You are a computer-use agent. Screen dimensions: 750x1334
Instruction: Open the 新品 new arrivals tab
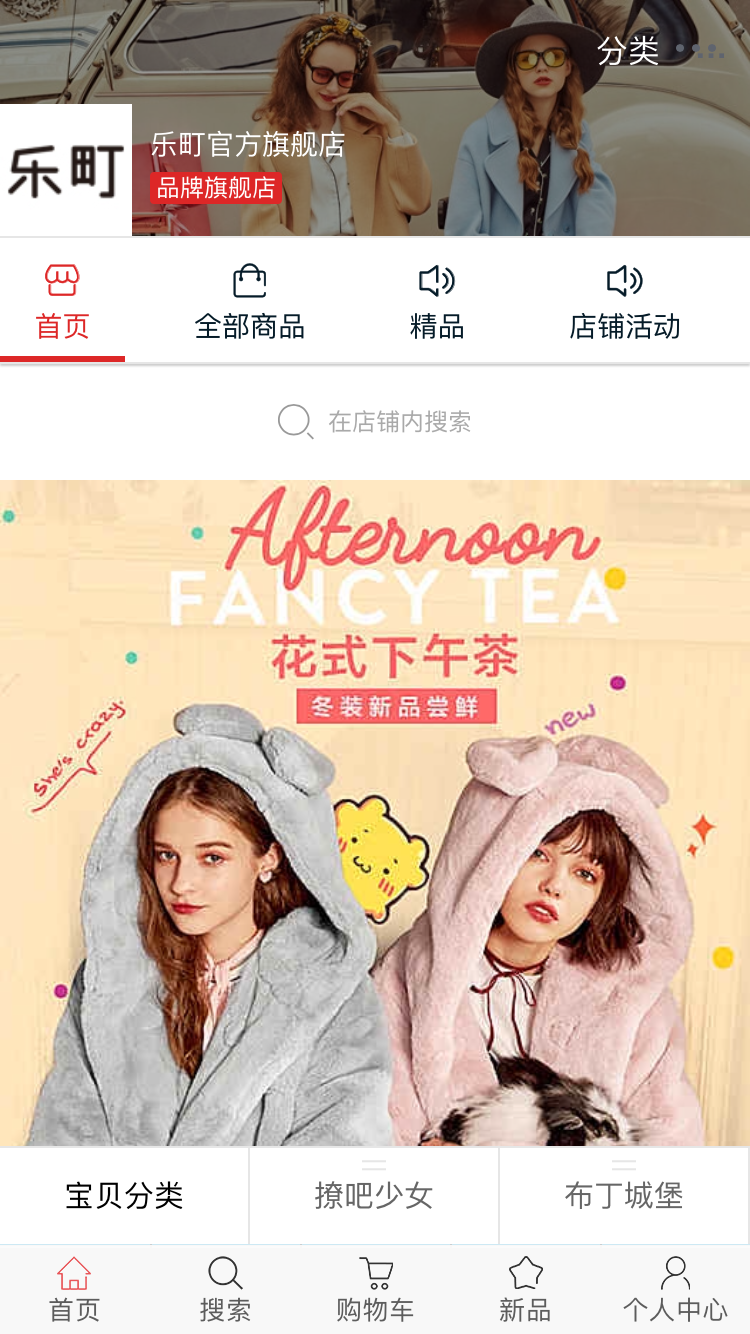point(525,1290)
